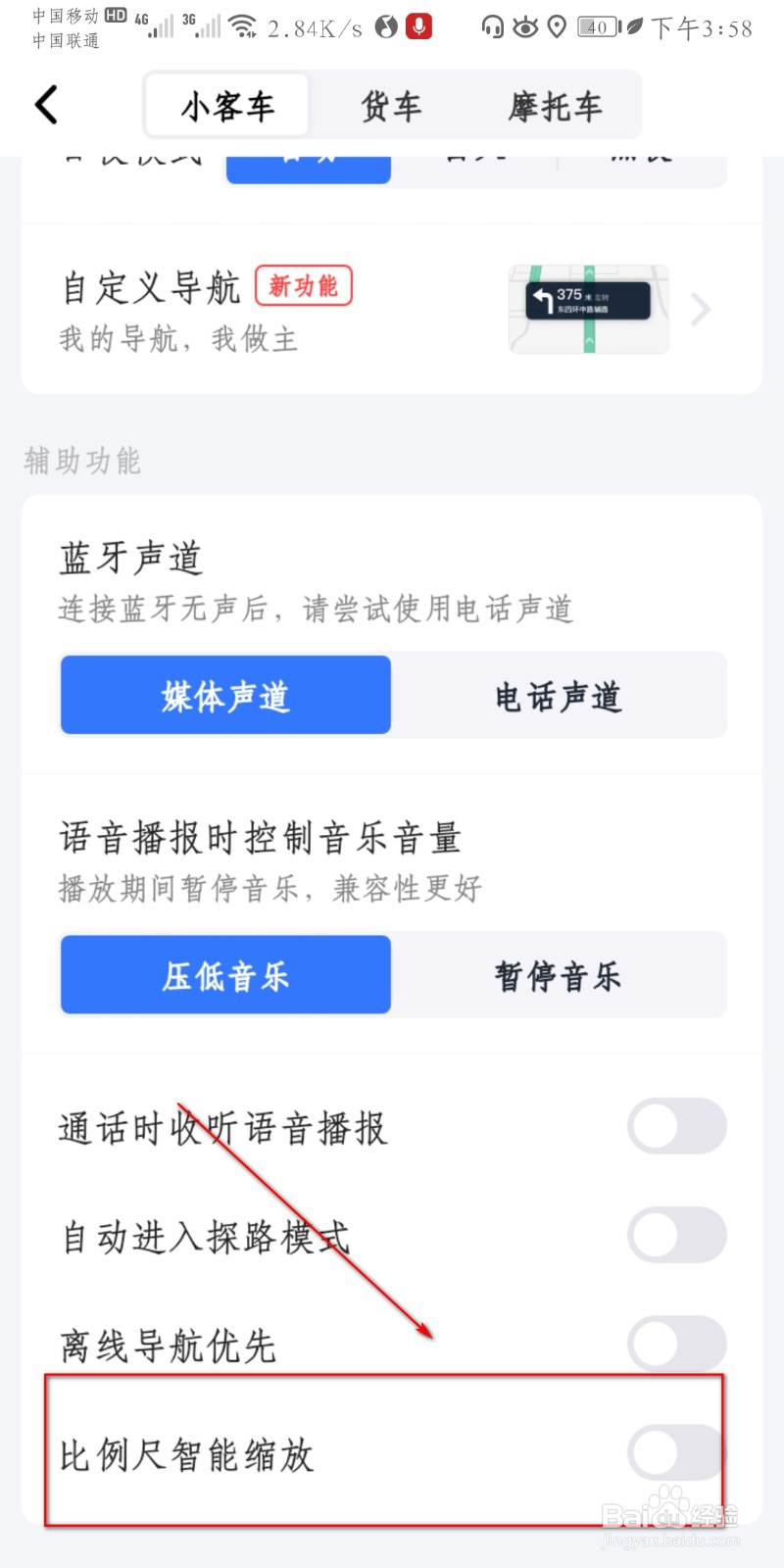Enable 通话时收听语音播报 toggle
Viewport: 784px width, 1568px height.
pyautogui.click(x=677, y=1126)
